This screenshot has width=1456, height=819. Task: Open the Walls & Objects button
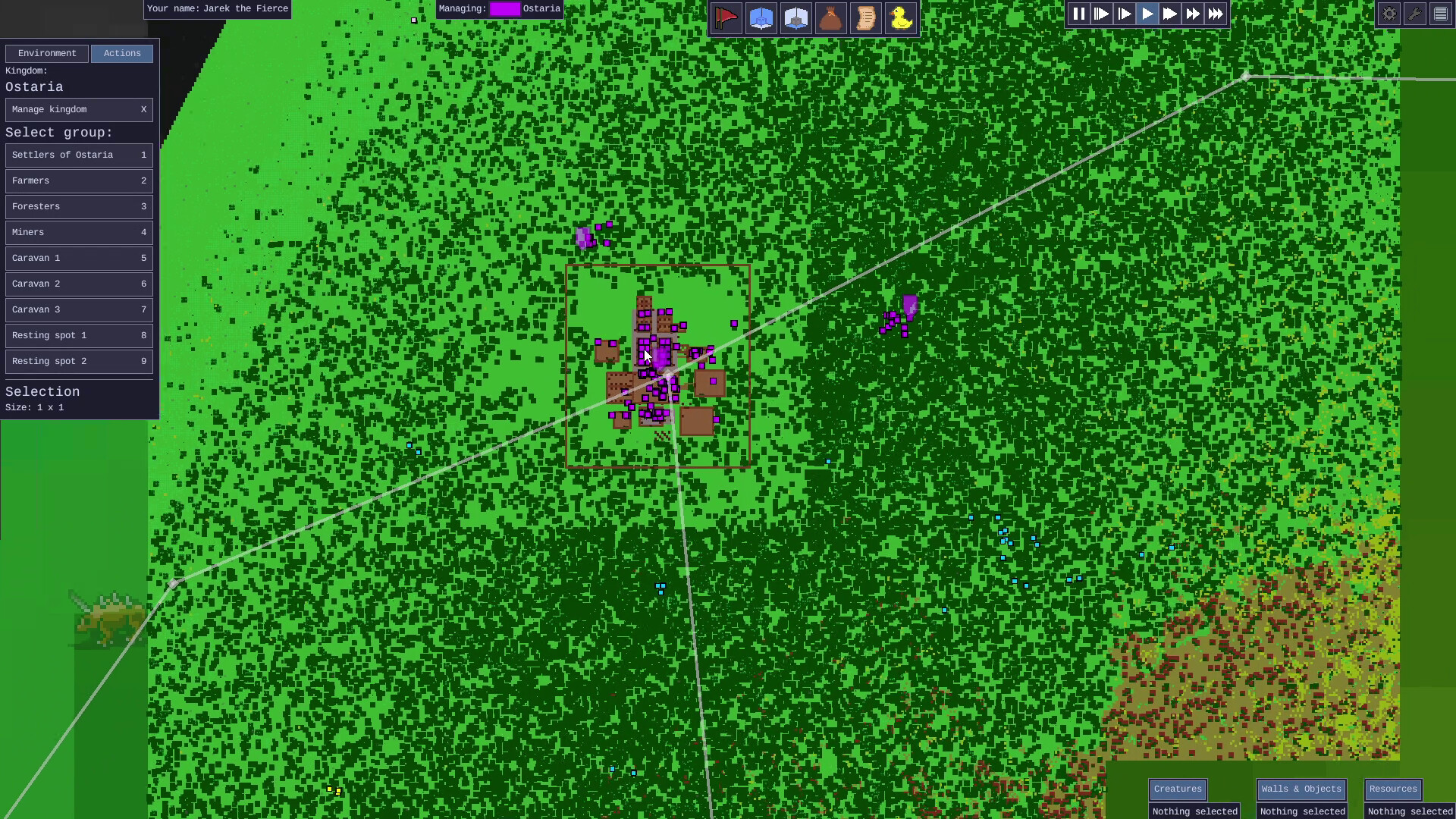coord(1301,789)
